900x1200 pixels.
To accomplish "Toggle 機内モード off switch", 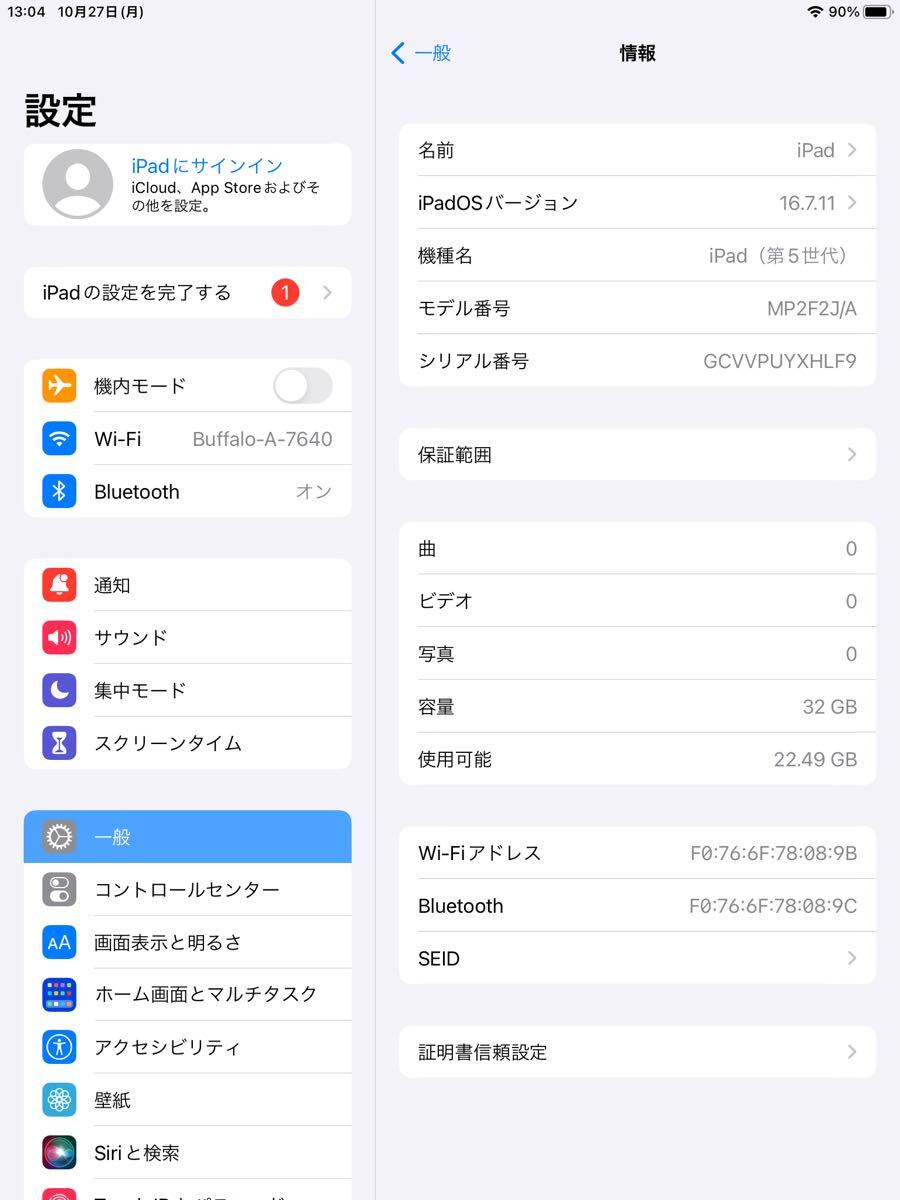I will 302,386.
